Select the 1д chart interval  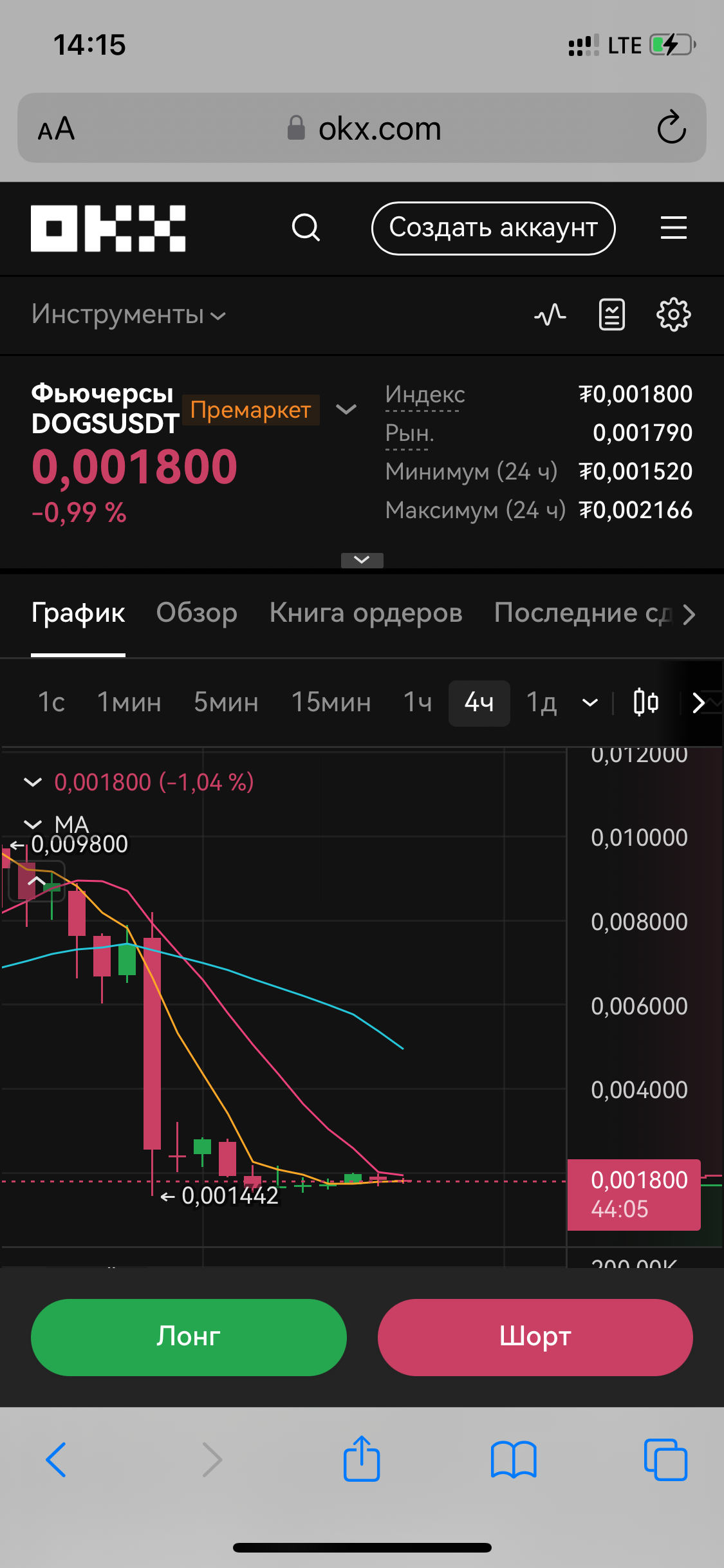click(x=541, y=702)
